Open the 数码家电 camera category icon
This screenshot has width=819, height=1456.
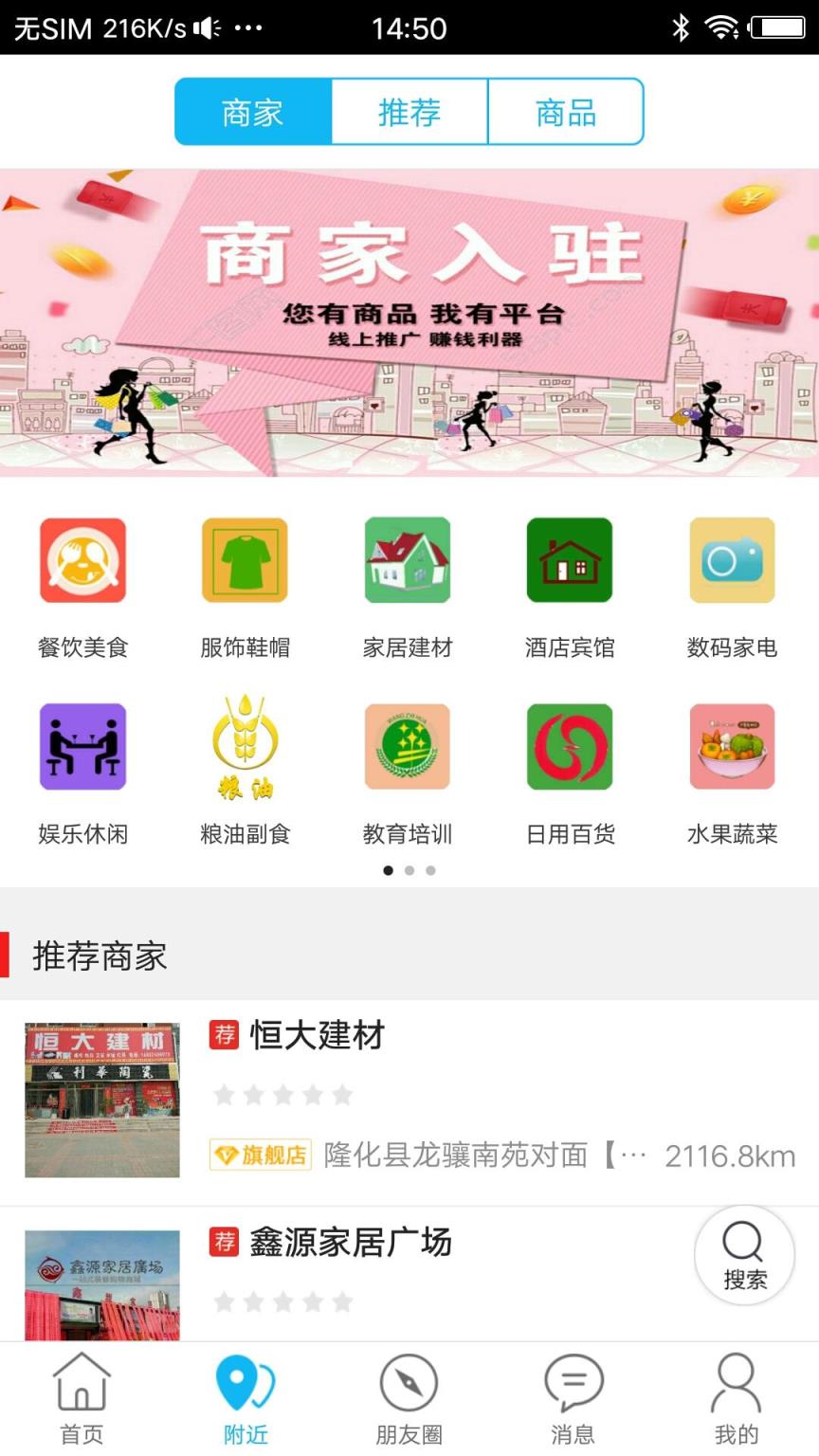coord(733,560)
